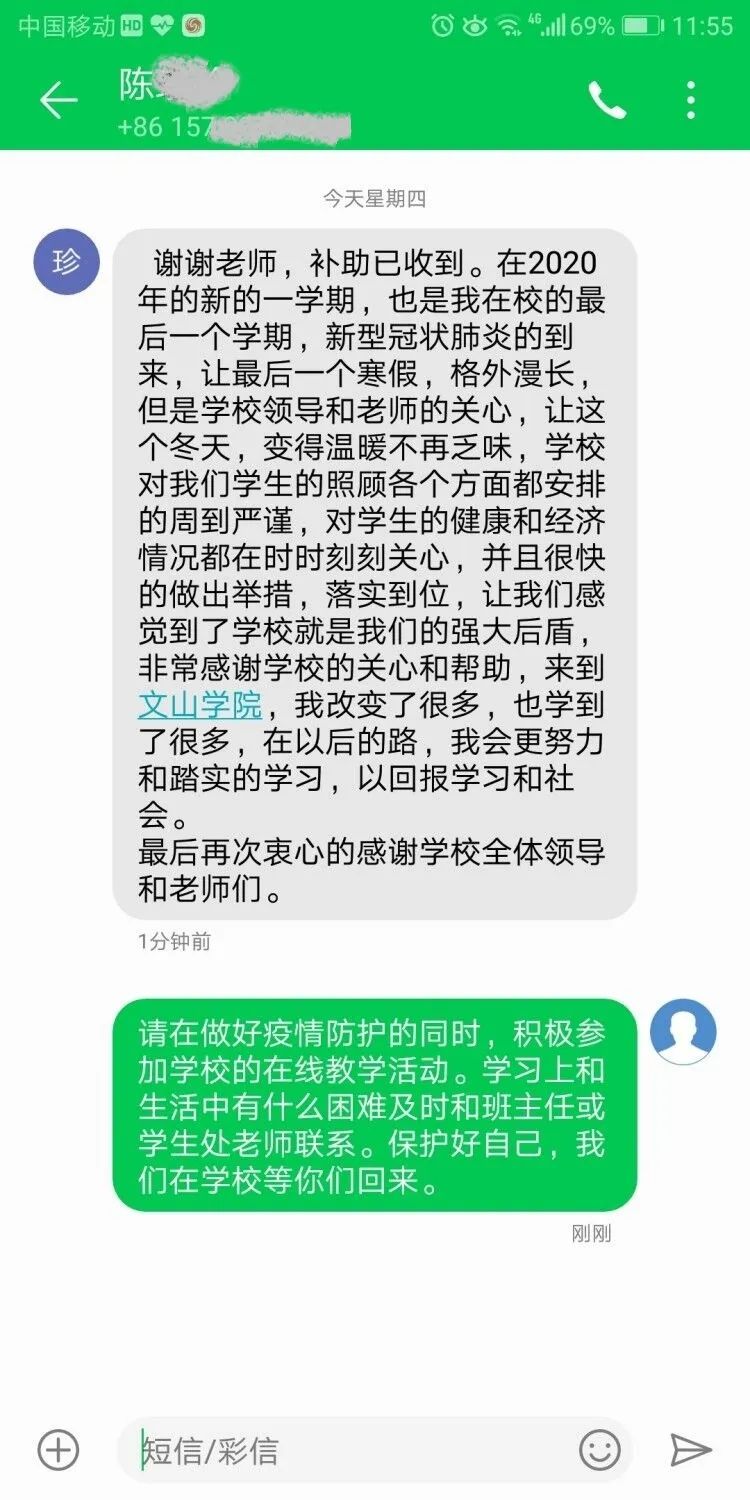
Task: Open my own profile avatar
Action: click(683, 1031)
